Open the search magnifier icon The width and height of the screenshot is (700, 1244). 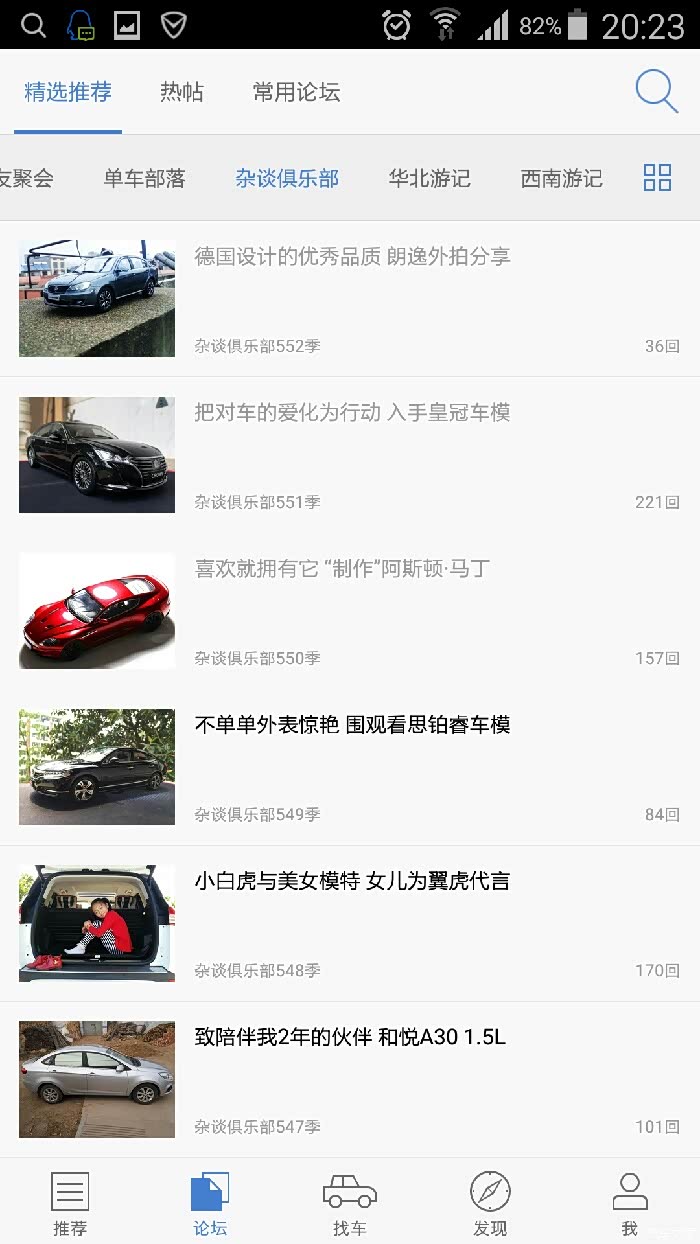click(657, 92)
